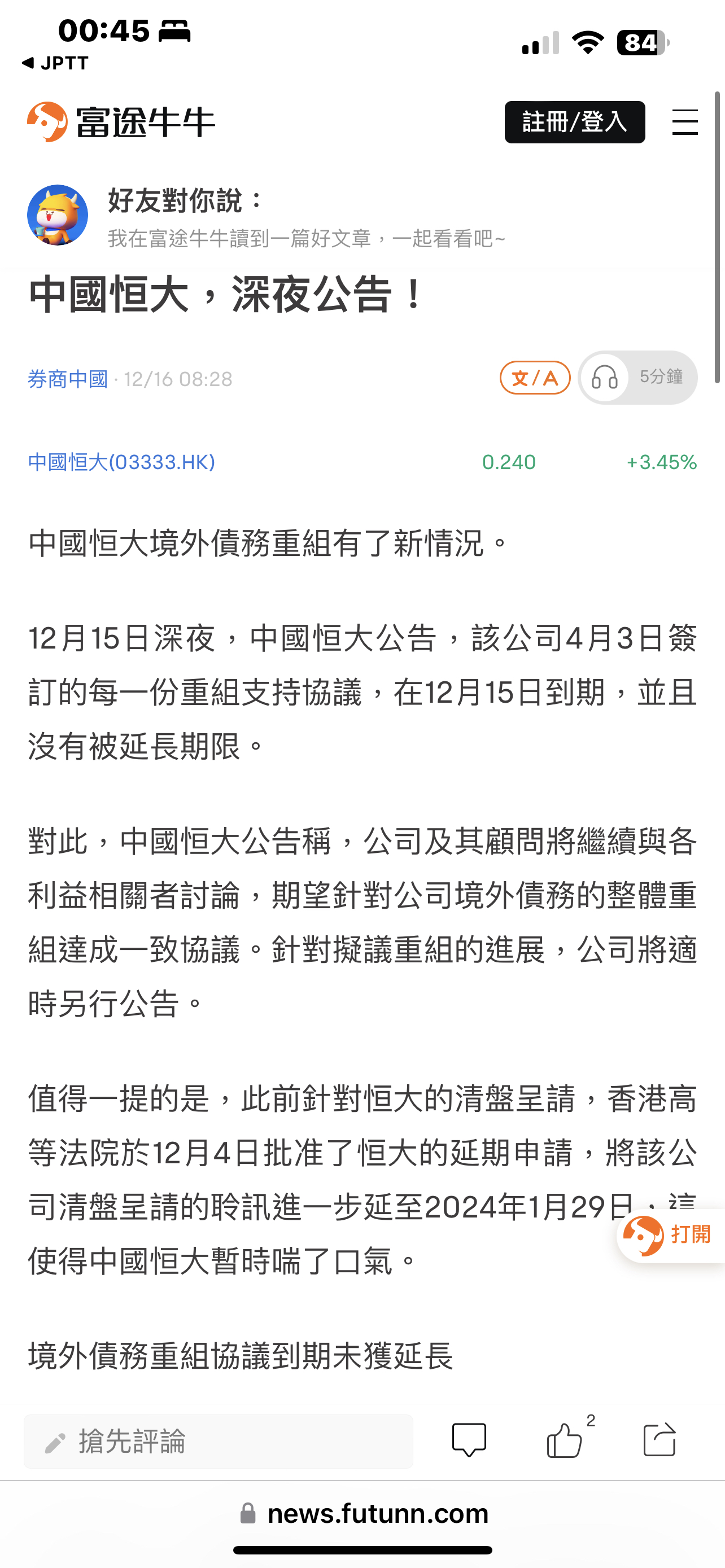
Task: Like this article with thumbs-up
Action: pyautogui.click(x=565, y=1440)
